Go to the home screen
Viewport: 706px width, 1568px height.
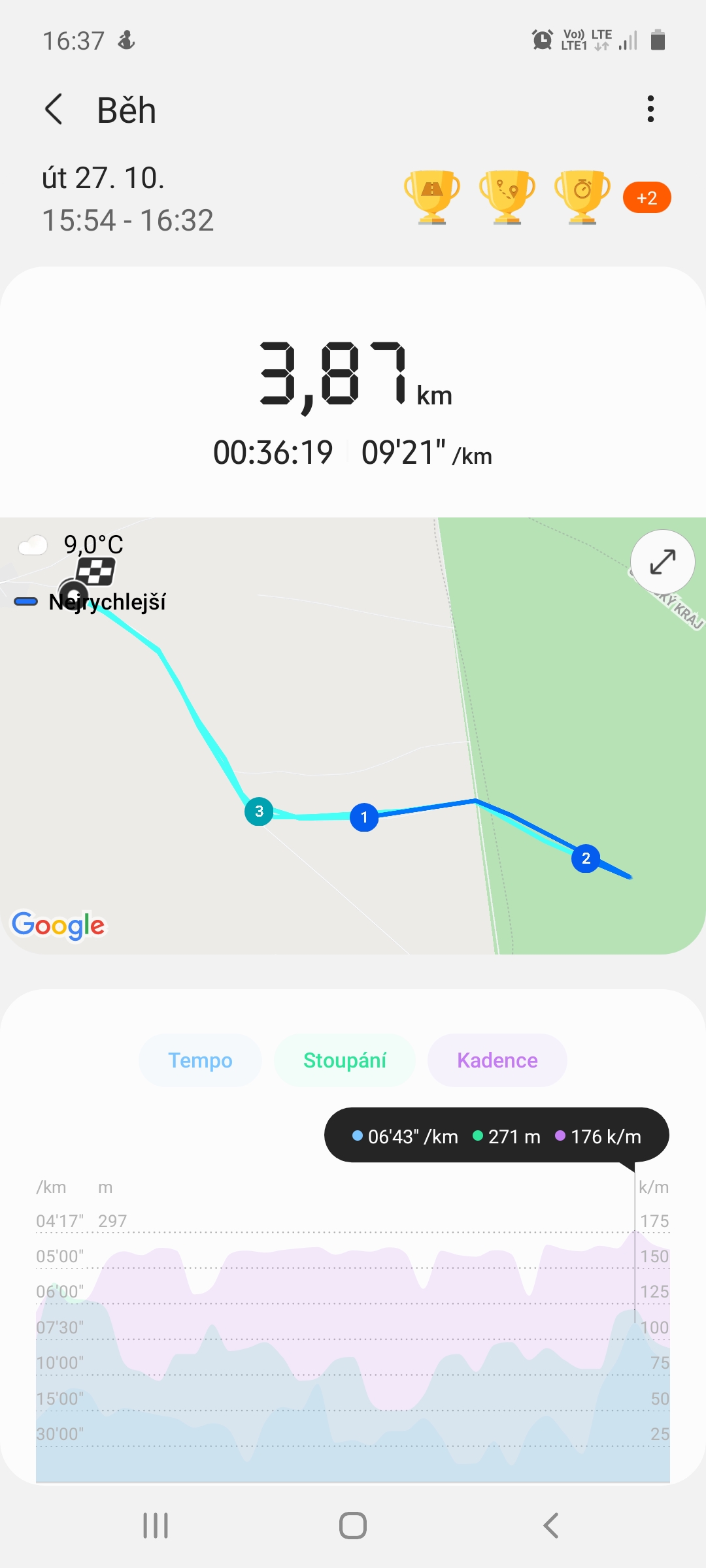pos(353,1526)
